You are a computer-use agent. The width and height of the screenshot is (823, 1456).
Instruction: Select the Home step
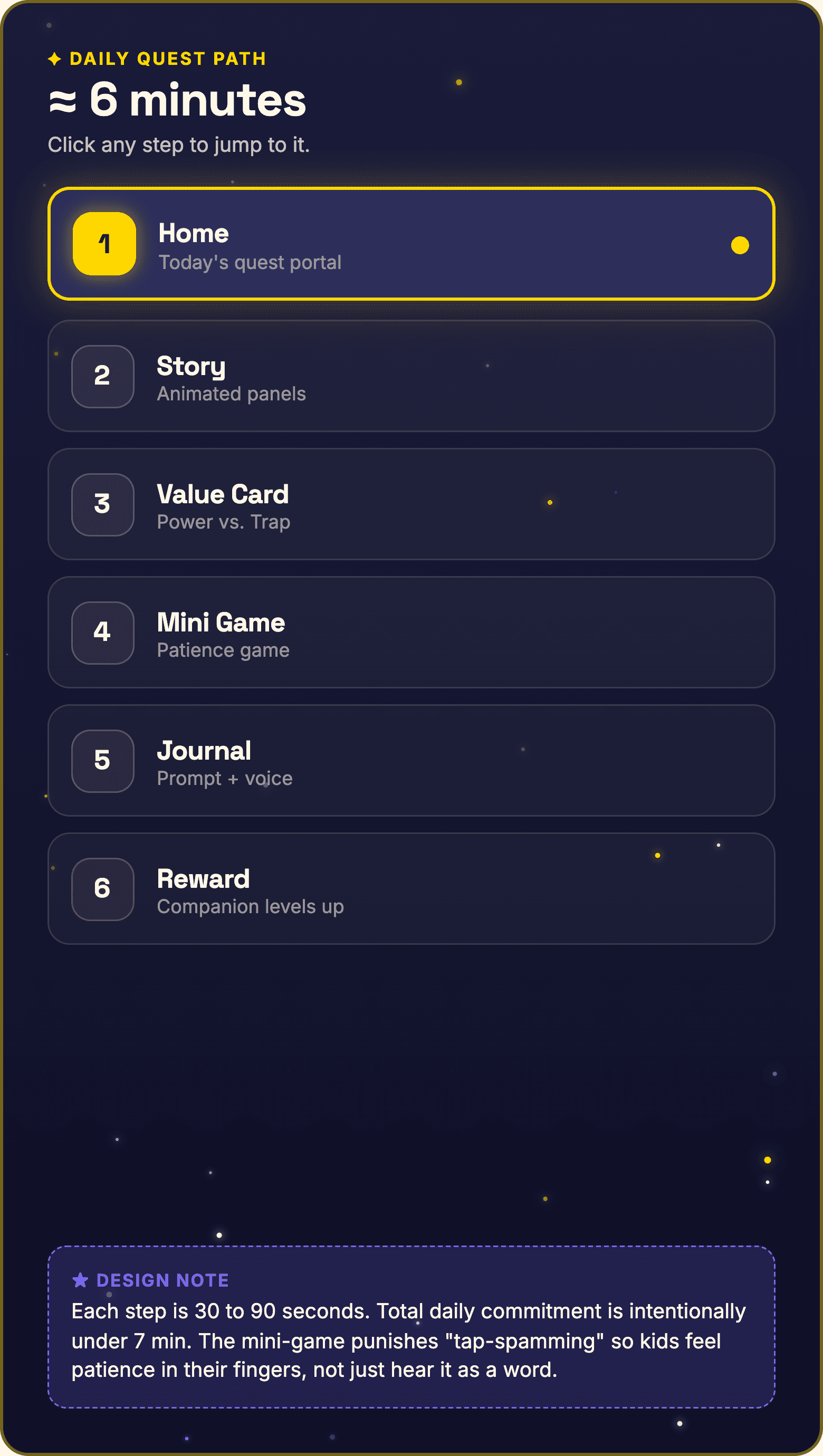[x=411, y=244]
